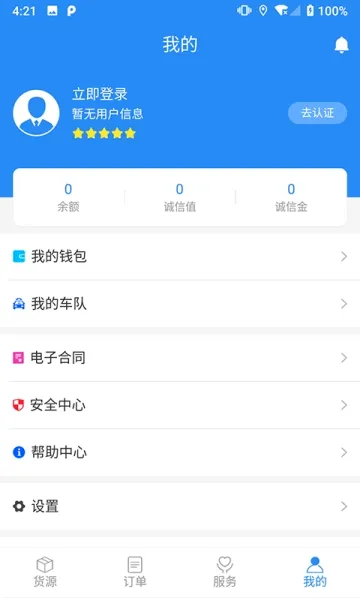The width and height of the screenshot is (360, 600).
Task: View 诚信金 deposit
Action: 291,197
